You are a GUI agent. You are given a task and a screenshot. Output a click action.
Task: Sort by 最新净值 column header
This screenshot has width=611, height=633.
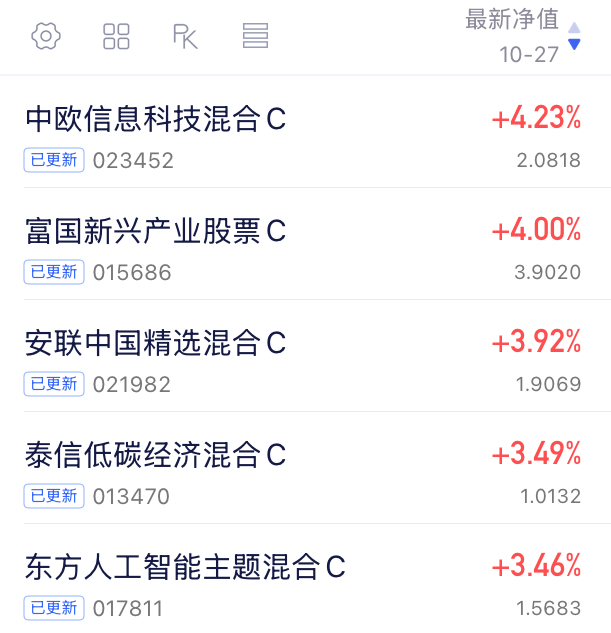coord(523,36)
